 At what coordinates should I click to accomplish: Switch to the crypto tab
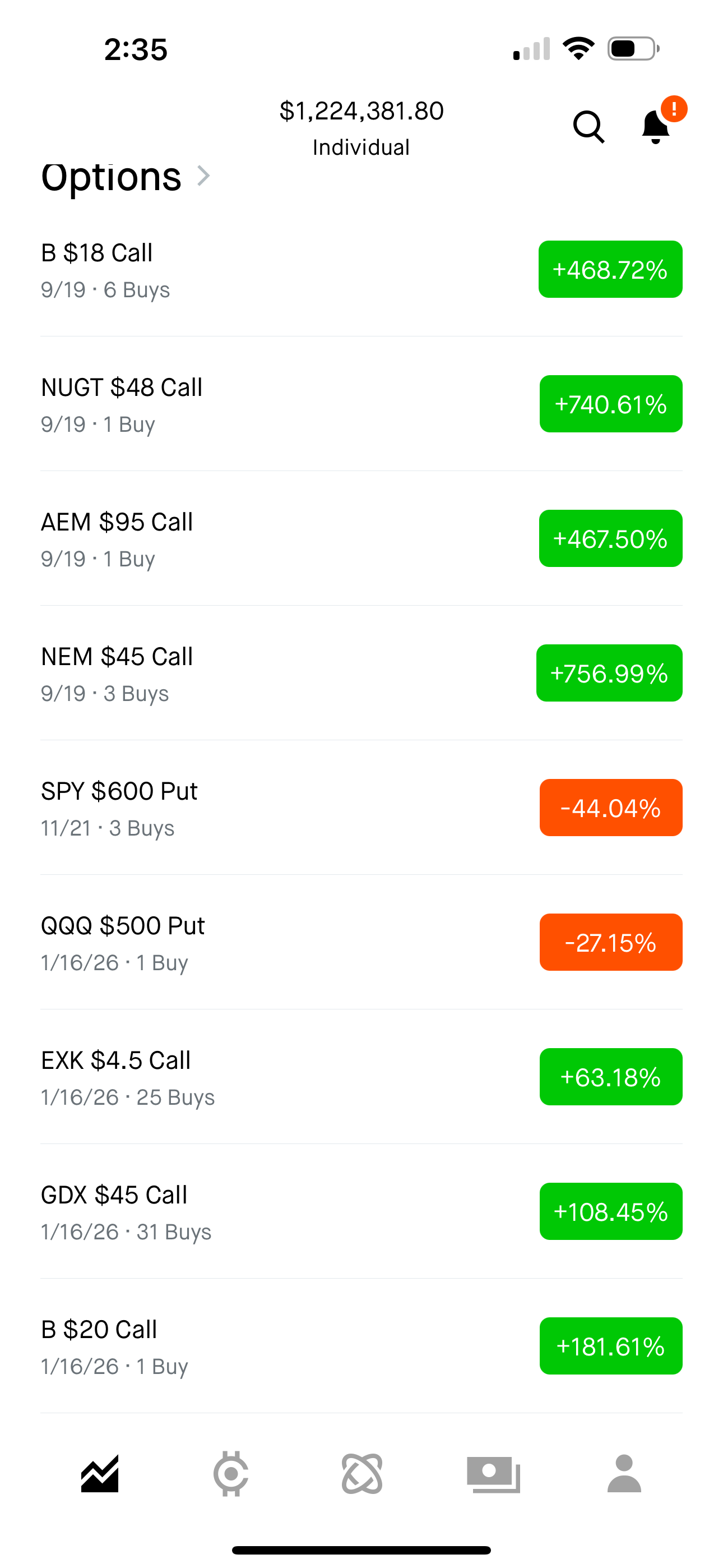point(231,1474)
